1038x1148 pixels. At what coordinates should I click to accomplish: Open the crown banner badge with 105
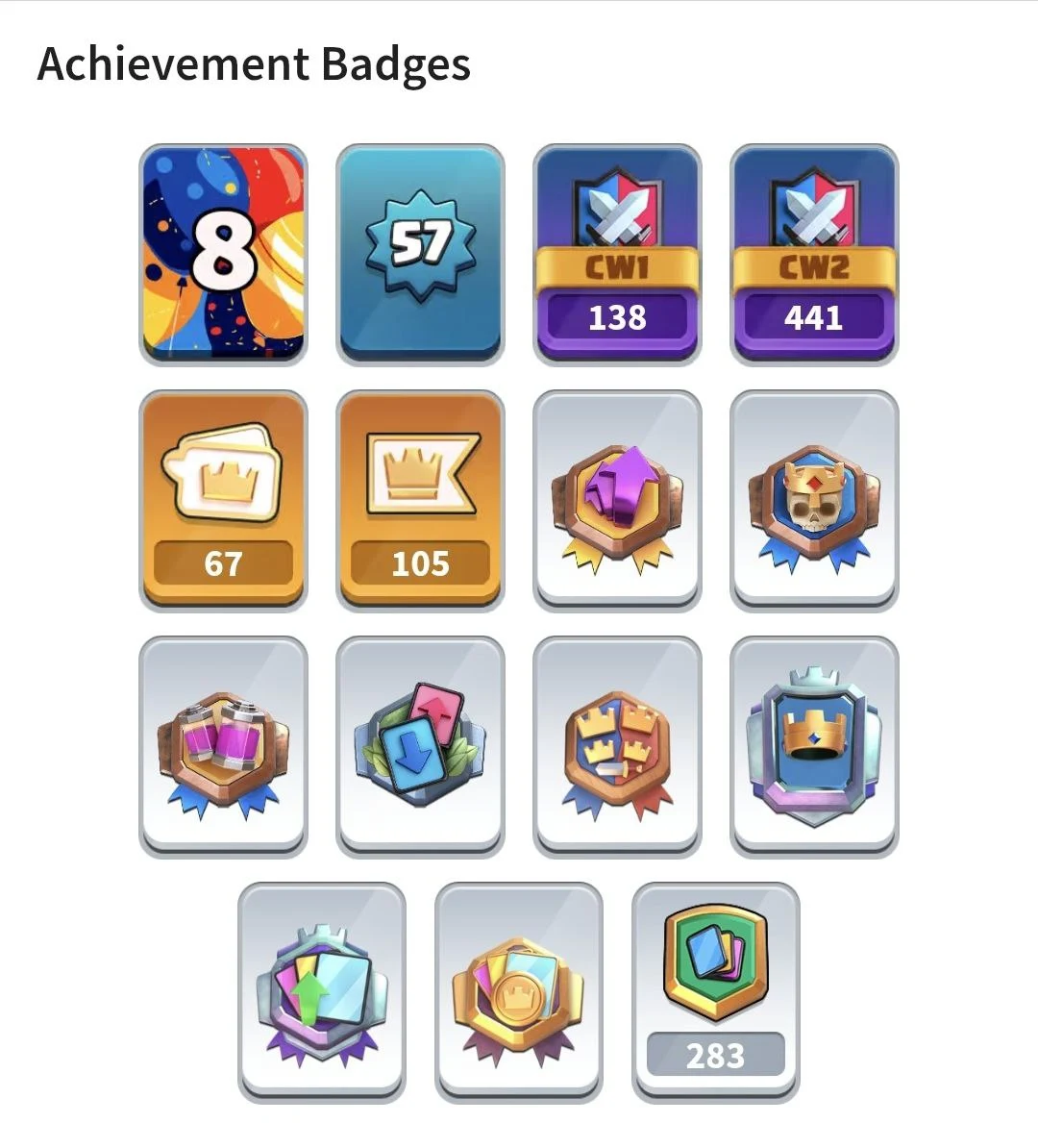pos(420,499)
